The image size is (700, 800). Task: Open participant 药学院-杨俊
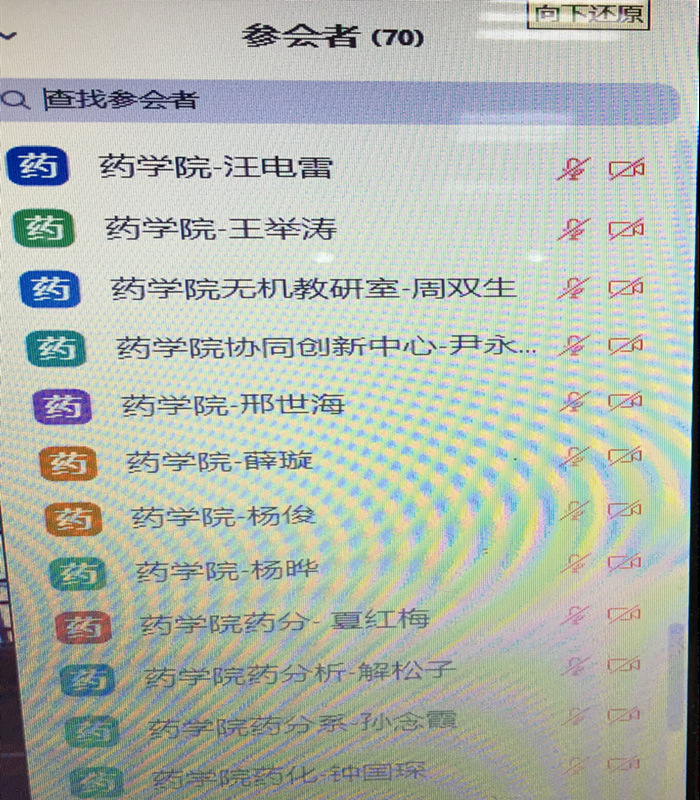223,517
